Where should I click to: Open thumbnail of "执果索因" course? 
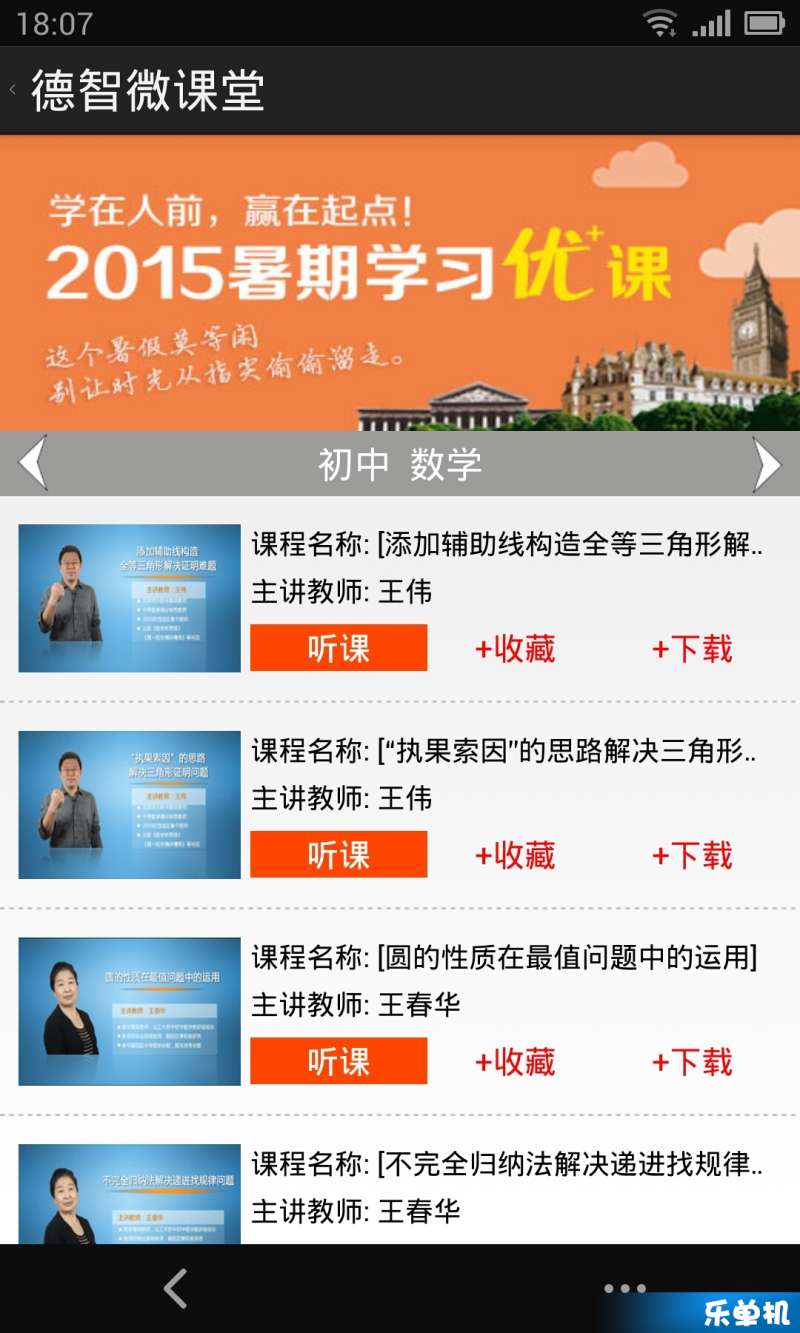pos(130,805)
